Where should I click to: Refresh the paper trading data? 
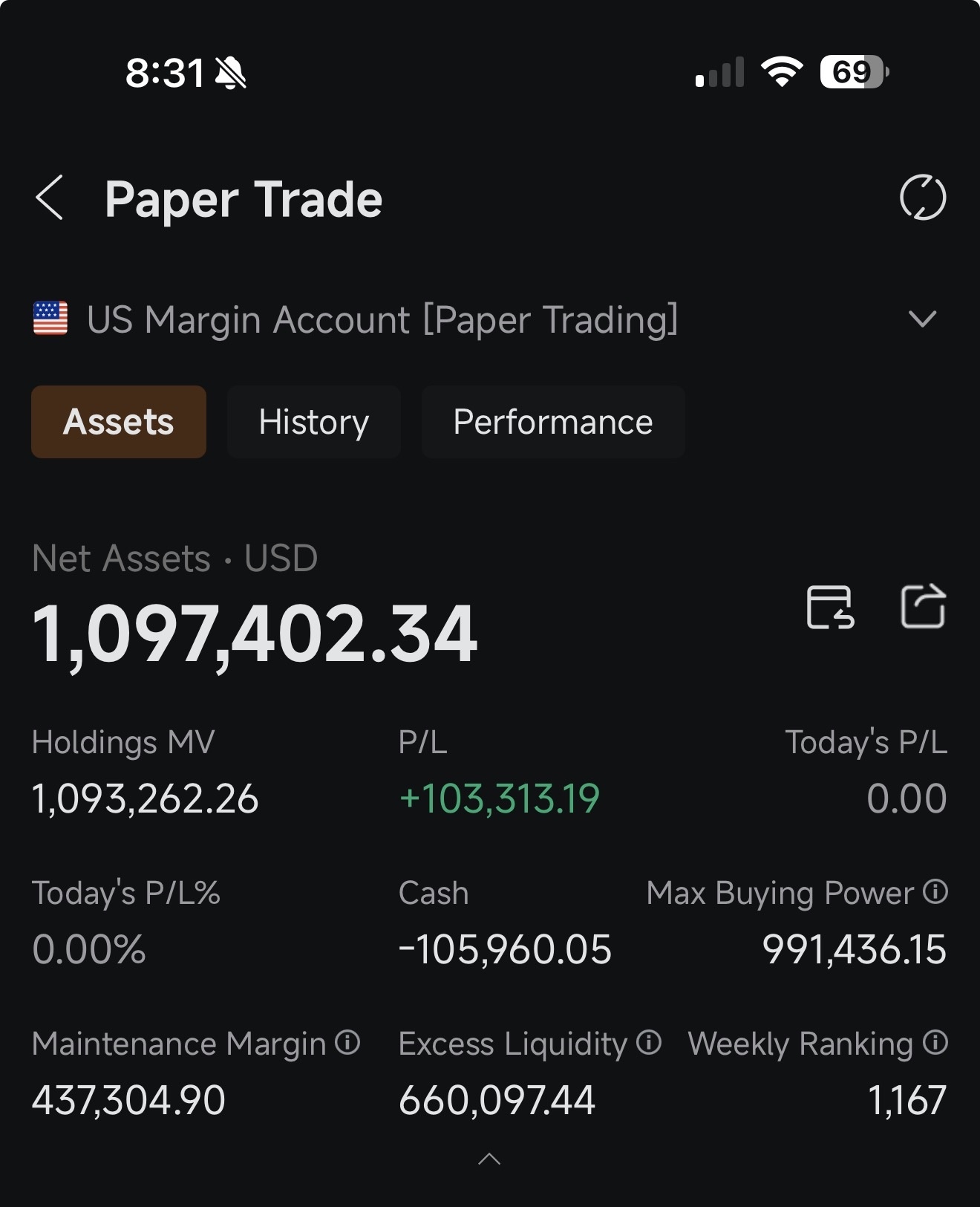click(x=922, y=198)
